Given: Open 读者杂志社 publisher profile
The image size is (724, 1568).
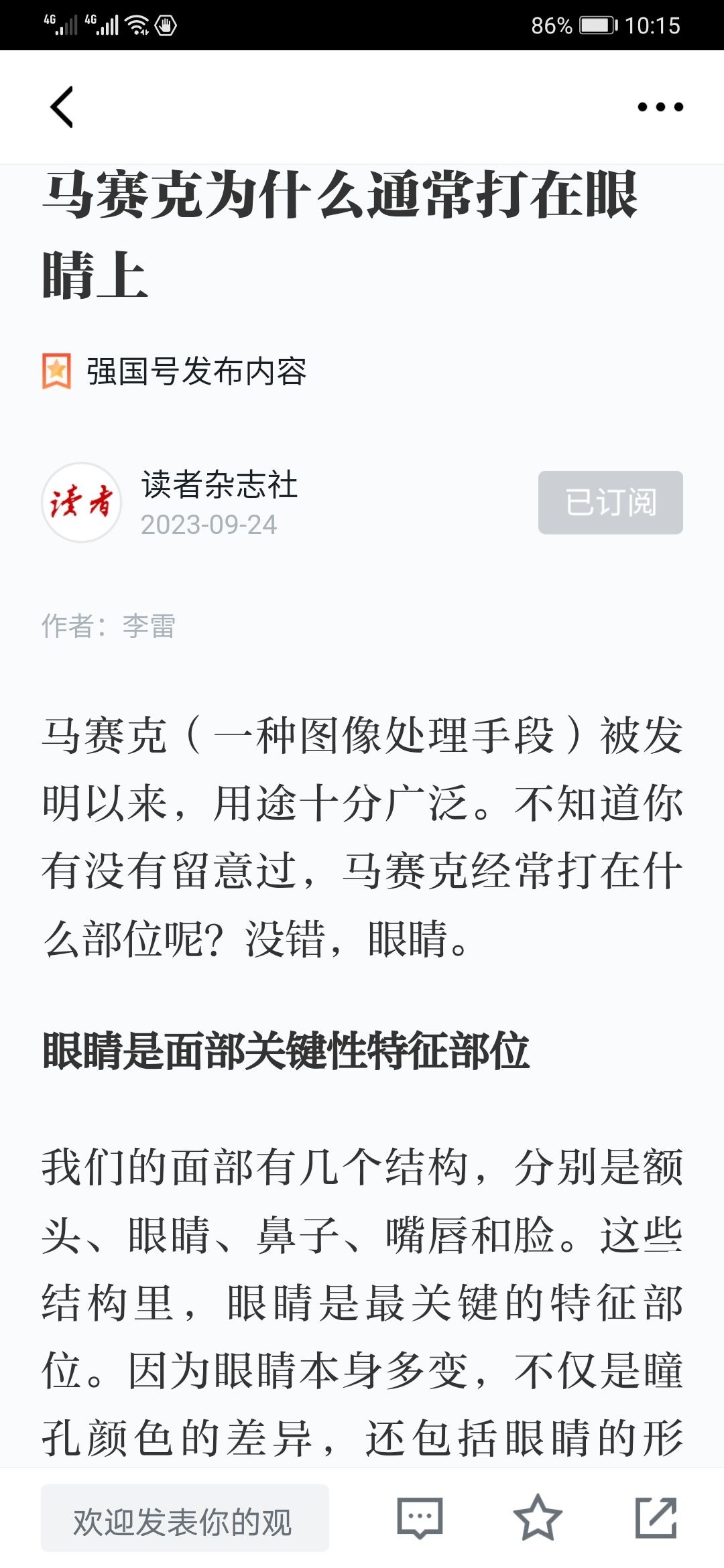Looking at the screenshot, I should pos(219,484).
